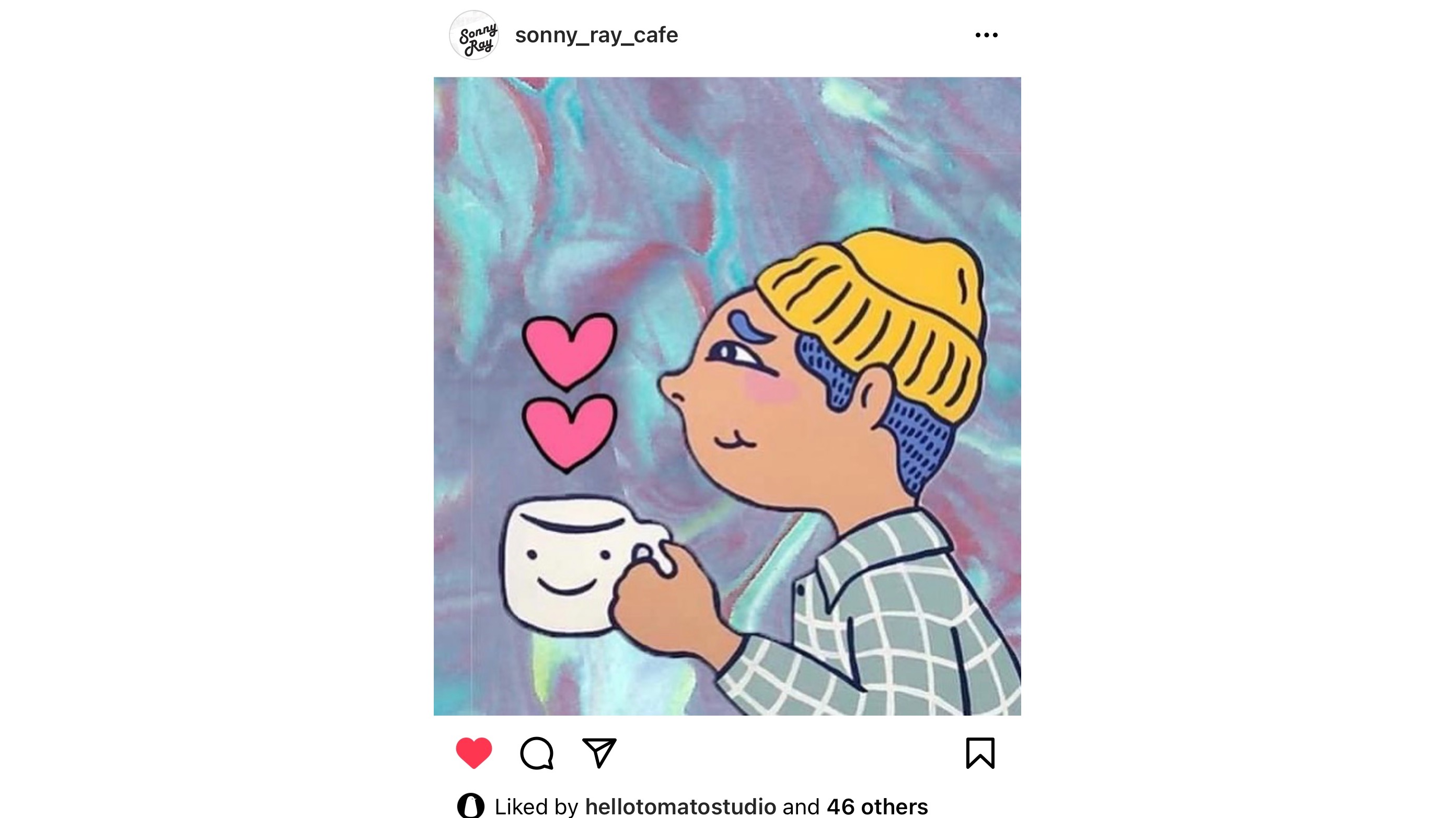
Task: Open comments with the speech bubble icon
Action: click(x=536, y=753)
